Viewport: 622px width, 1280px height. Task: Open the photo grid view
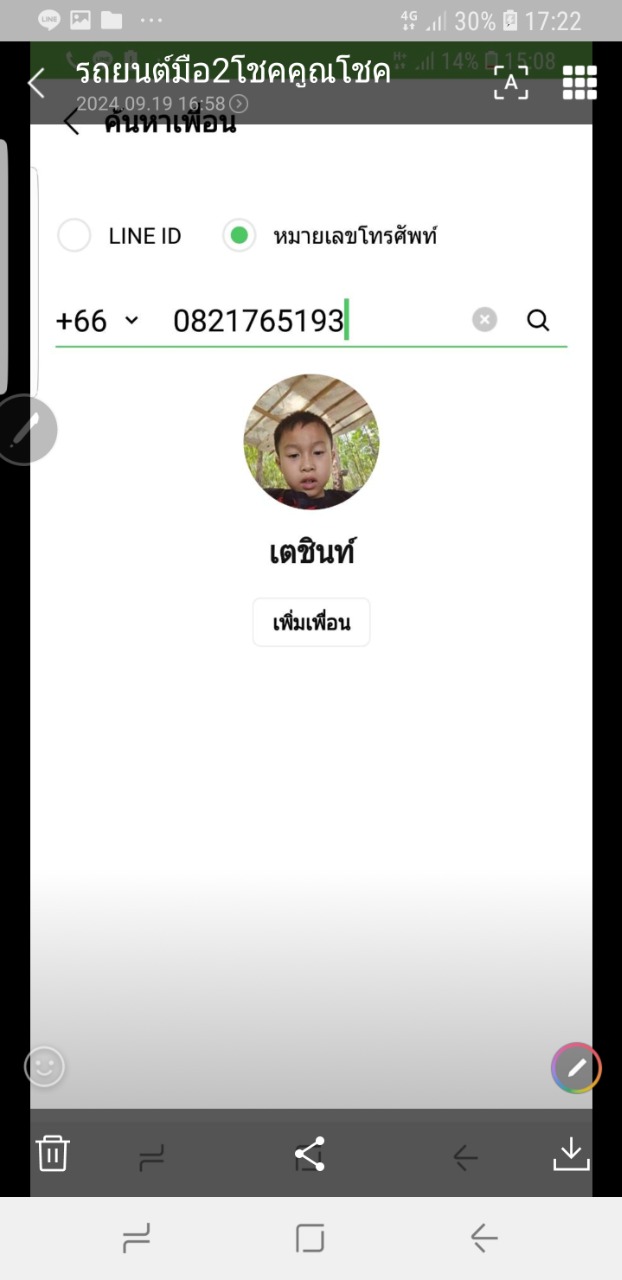tap(579, 83)
